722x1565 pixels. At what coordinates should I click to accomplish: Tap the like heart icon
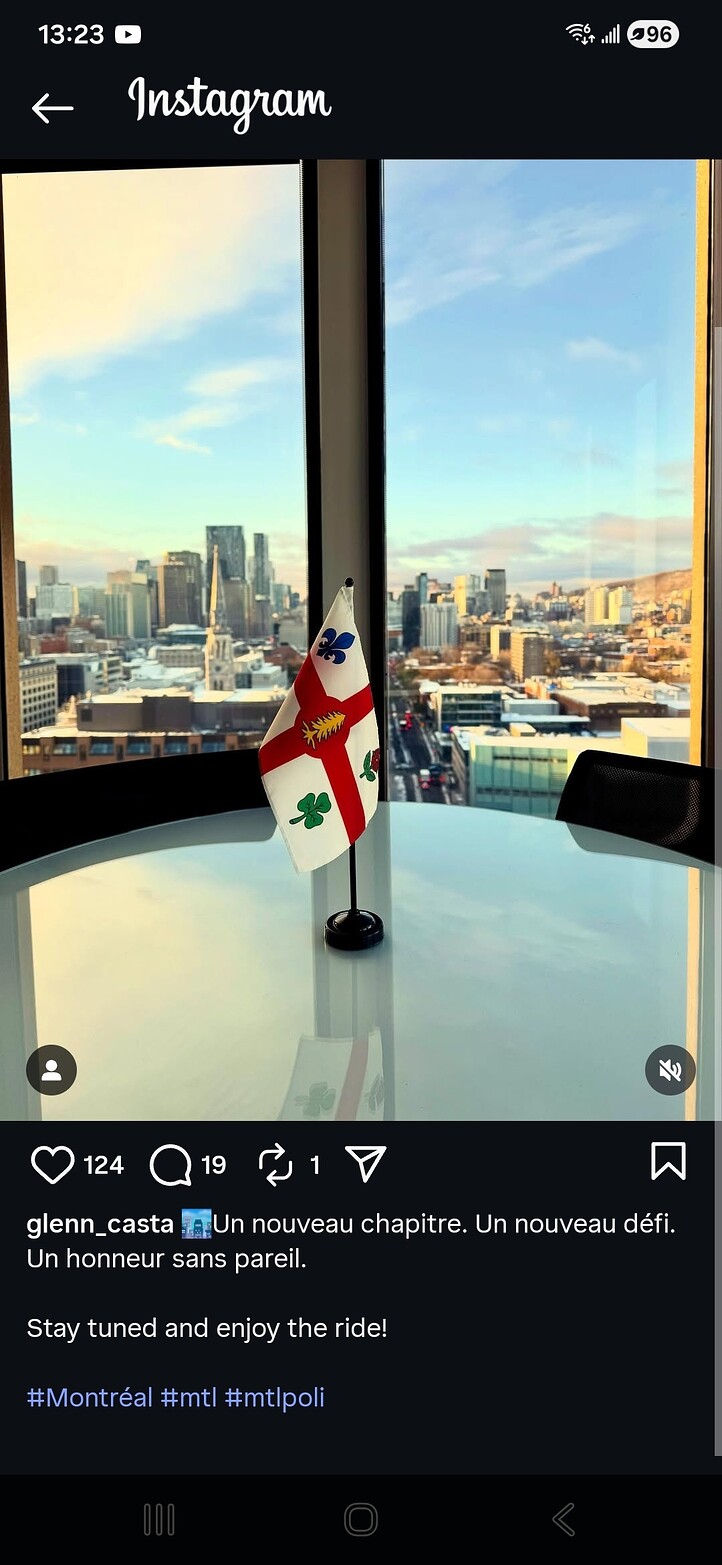click(x=54, y=1164)
